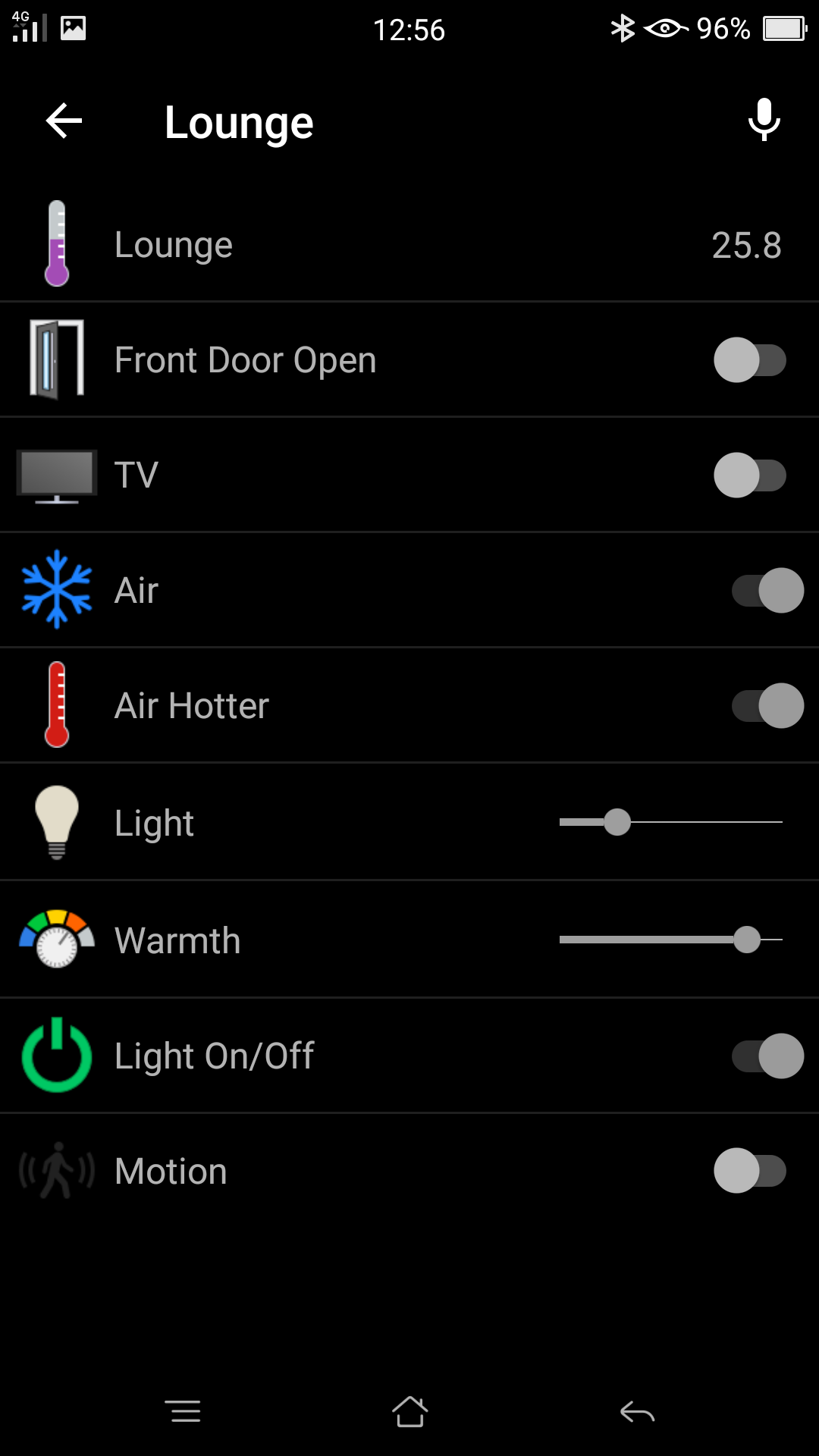
Task: Enable the Motion switch
Action: click(749, 1171)
